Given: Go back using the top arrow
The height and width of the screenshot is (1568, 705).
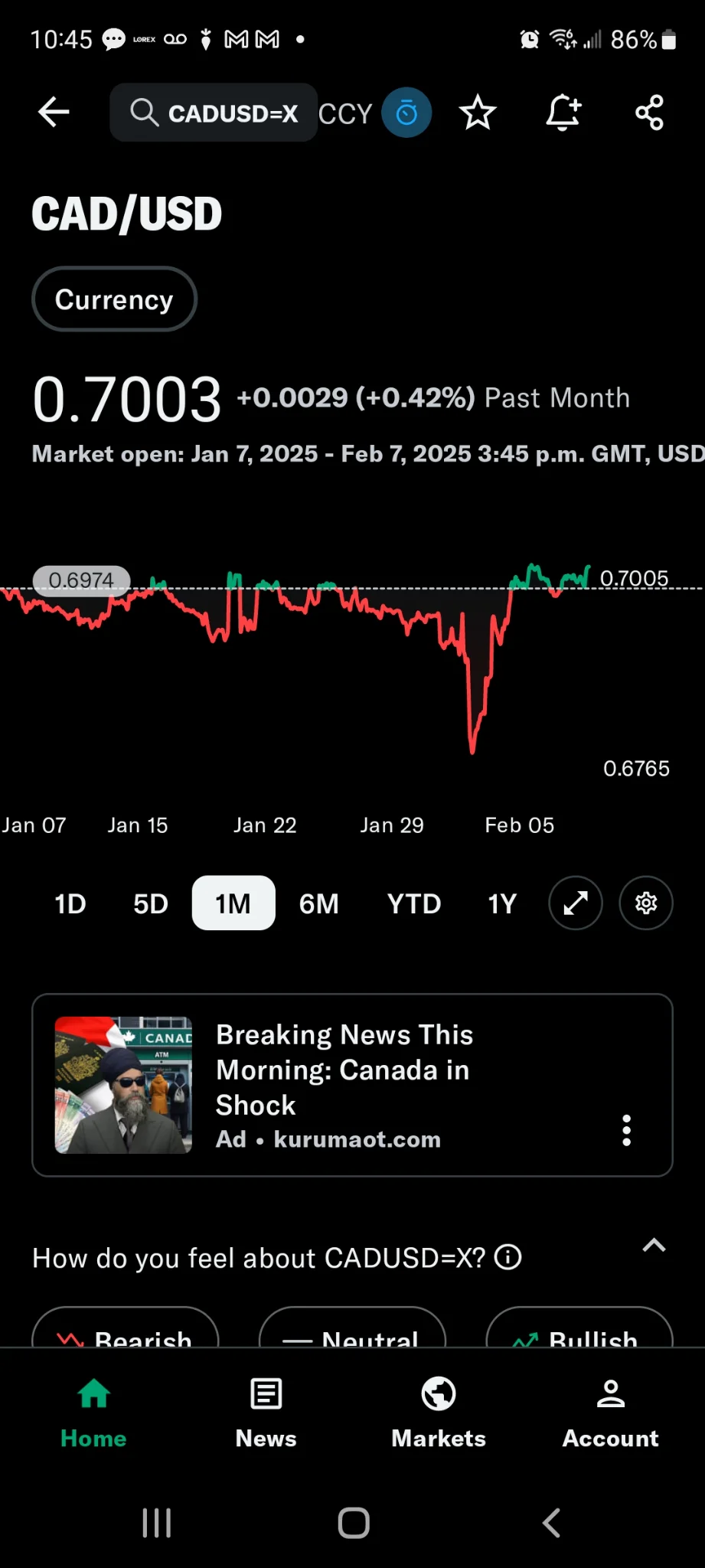Looking at the screenshot, I should click(x=54, y=113).
